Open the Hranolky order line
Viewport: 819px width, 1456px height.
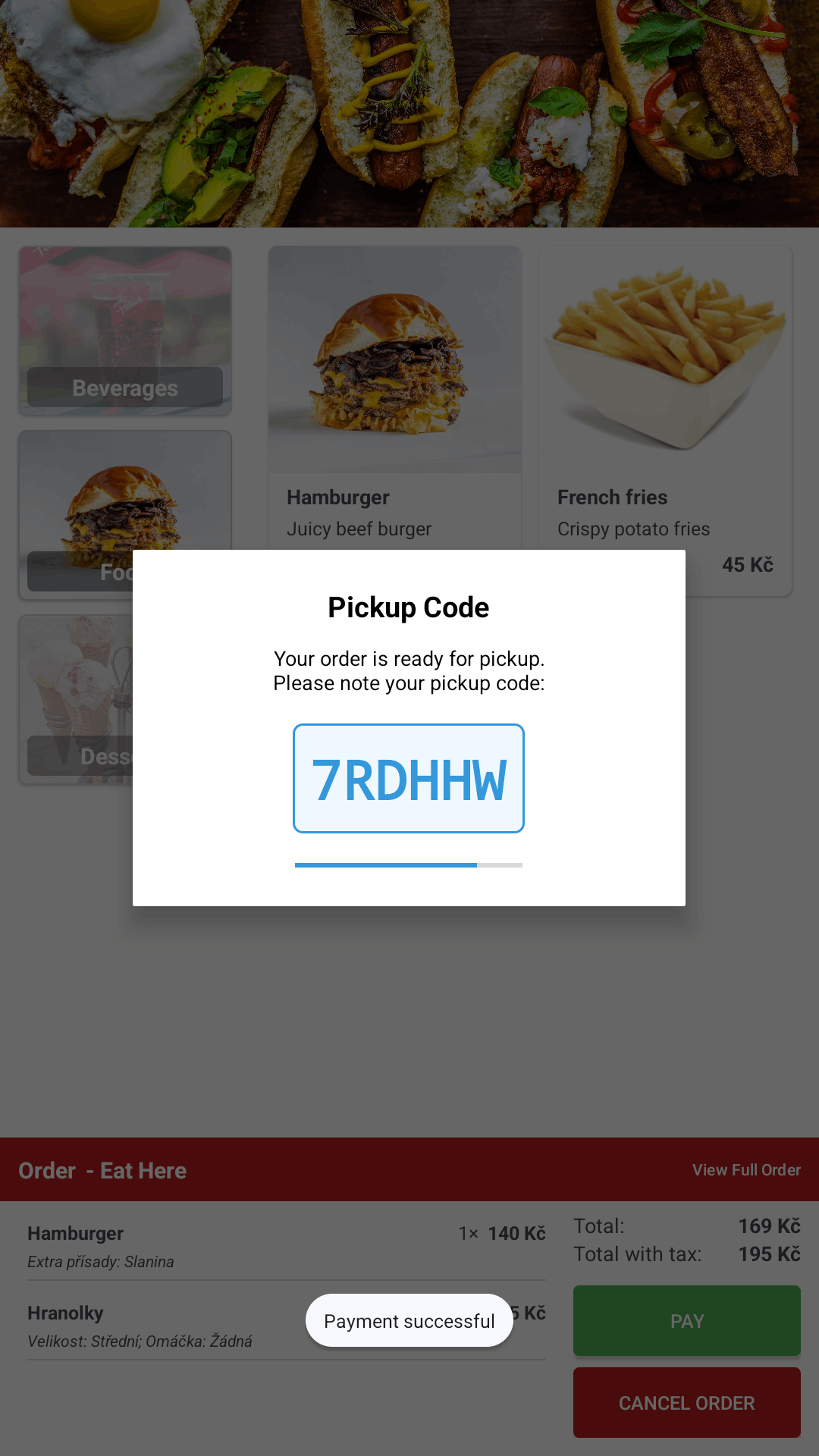click(x=152, y=1326)
